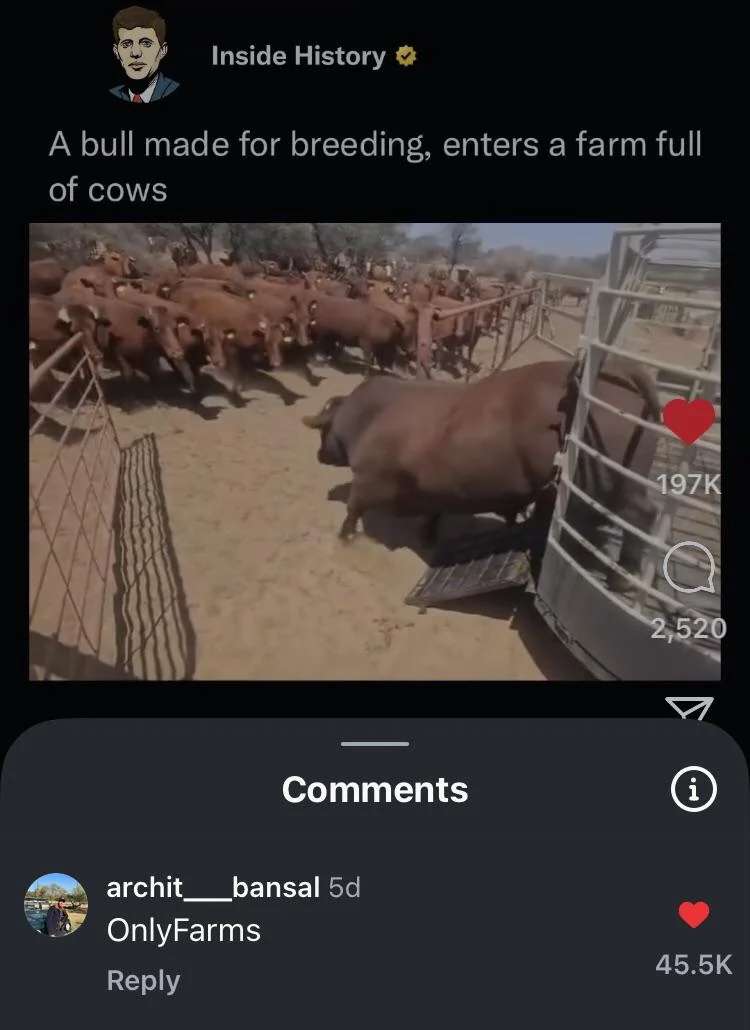The height and width of the screenshot is (1030, 750).
Task: Open the comments info icon
Action: click(x=693, y=791)
